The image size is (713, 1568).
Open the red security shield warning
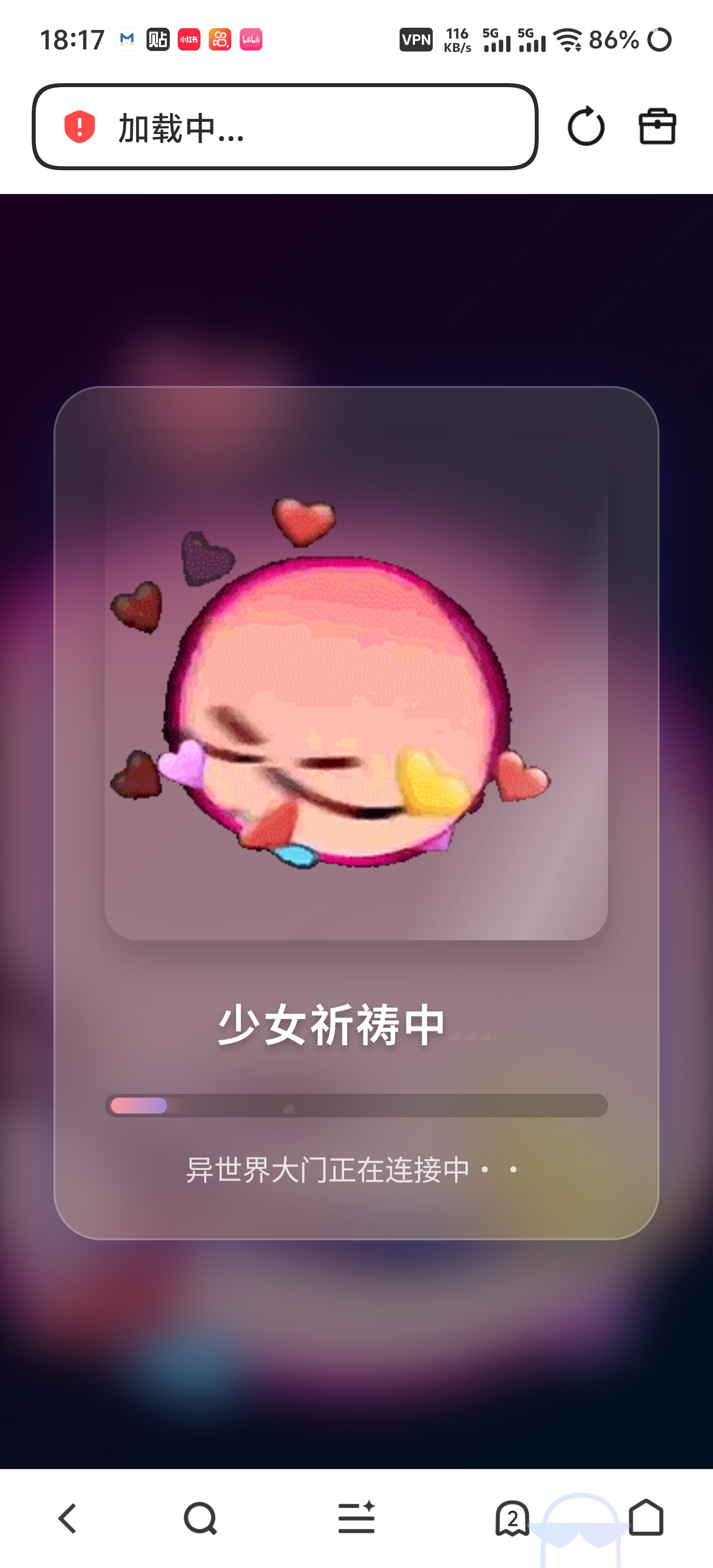pos(80,127)
